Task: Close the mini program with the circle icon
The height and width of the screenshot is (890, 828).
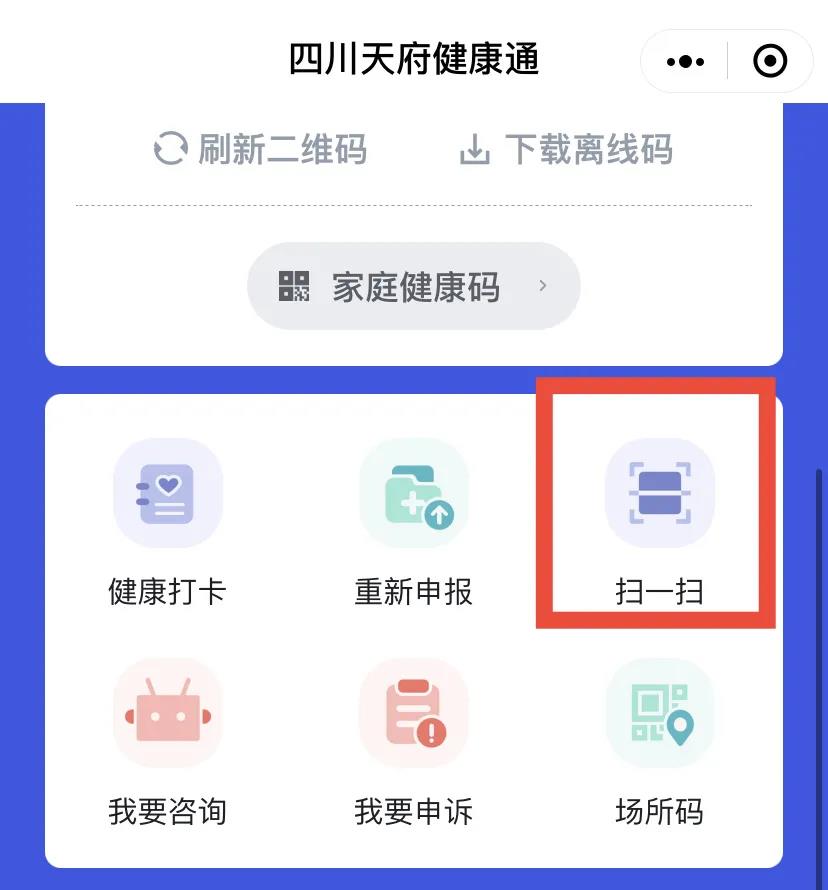Action: click(769, 62)
